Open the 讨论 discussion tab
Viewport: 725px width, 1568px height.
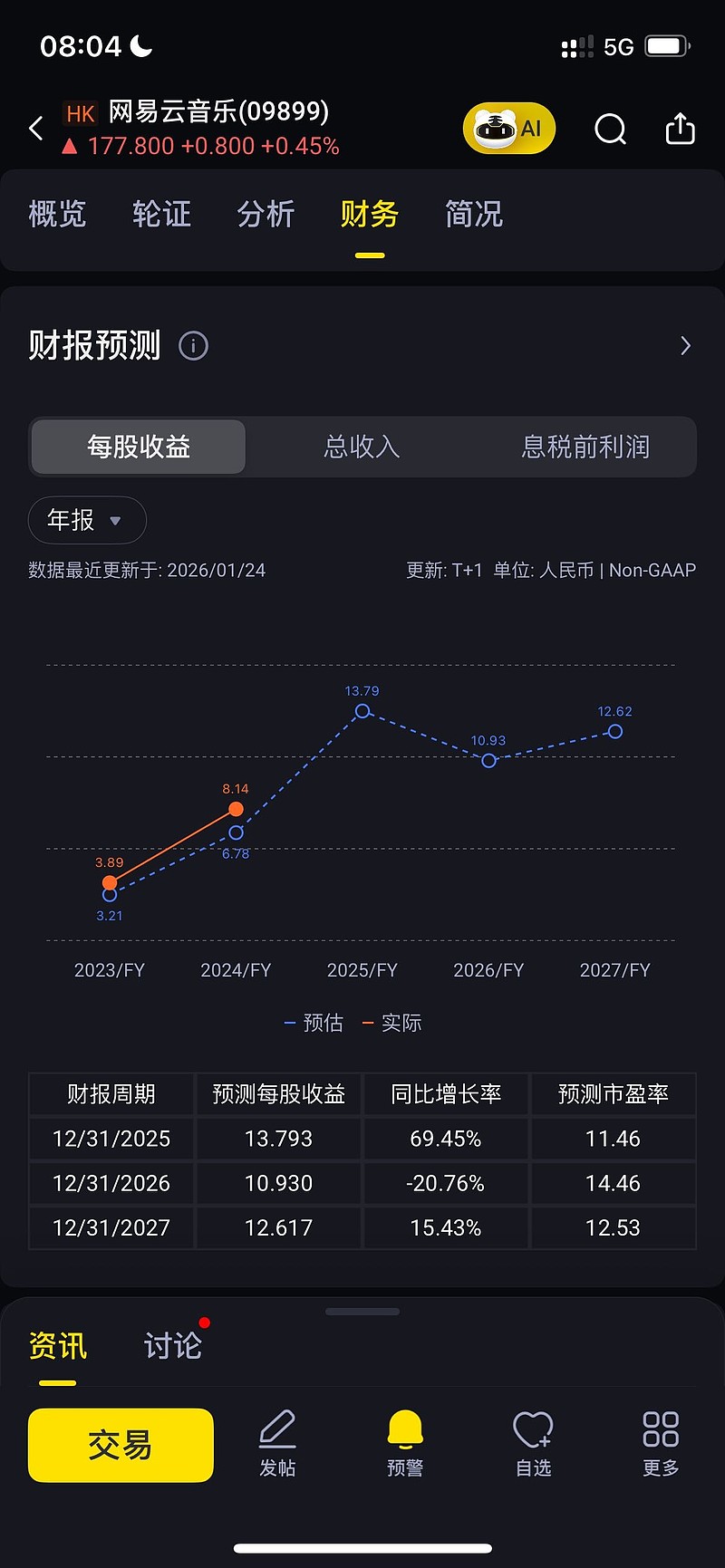coord(171,1347)
